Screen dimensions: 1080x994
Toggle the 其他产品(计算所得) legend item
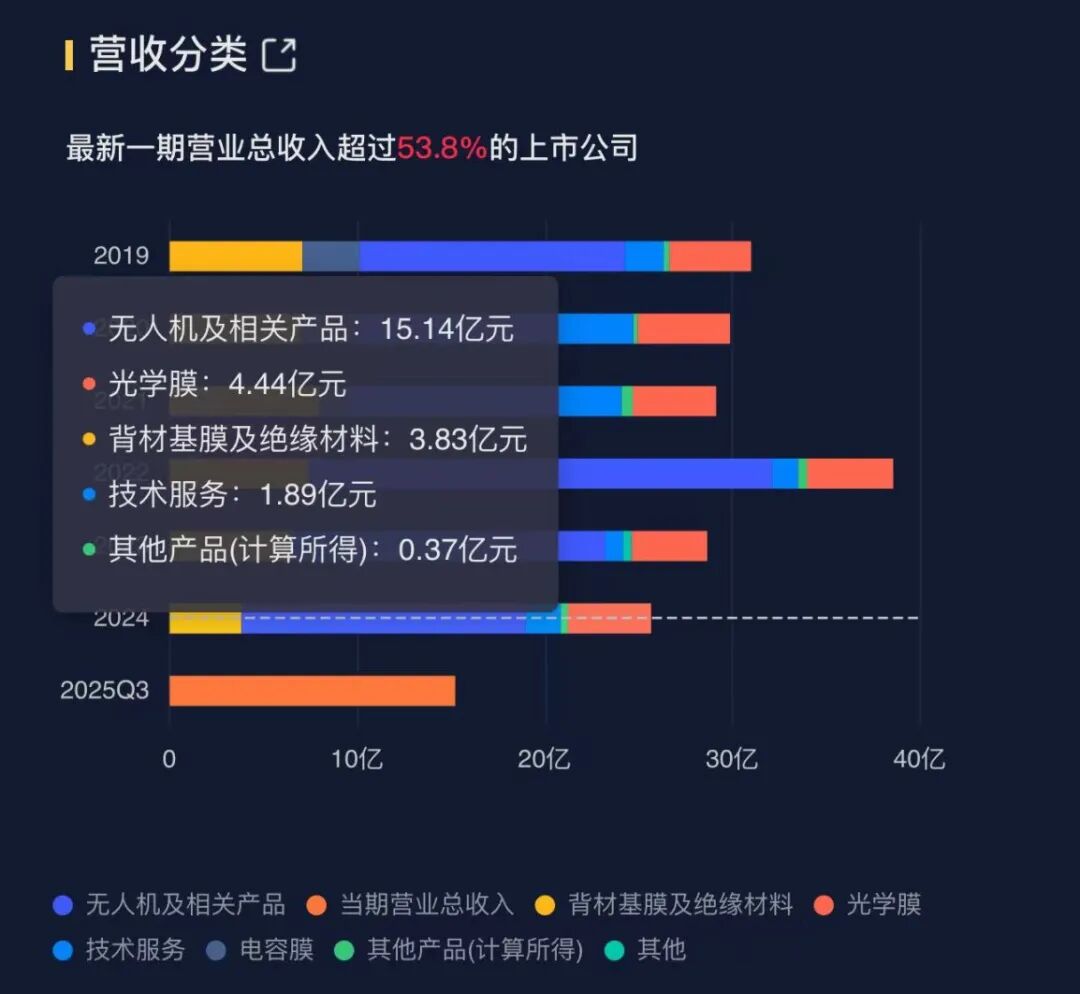(x=458, y=949)
